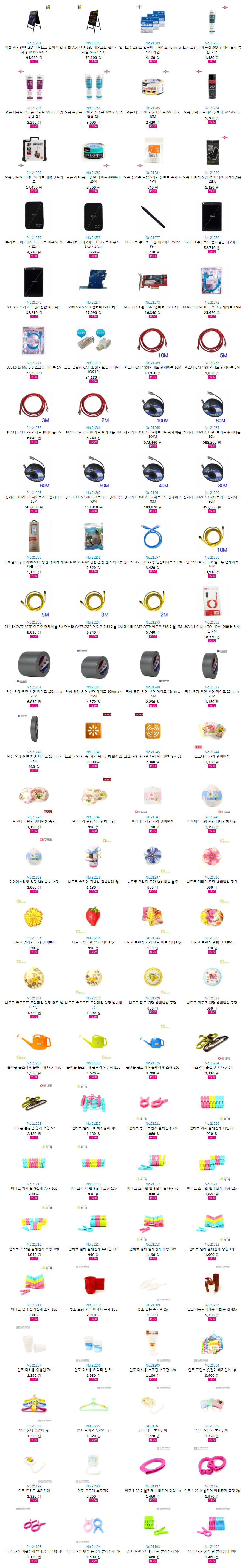Open product No.21234 strawberry trivet
The height and width of the screenshot is (1568, 245).
coord(93,917)
